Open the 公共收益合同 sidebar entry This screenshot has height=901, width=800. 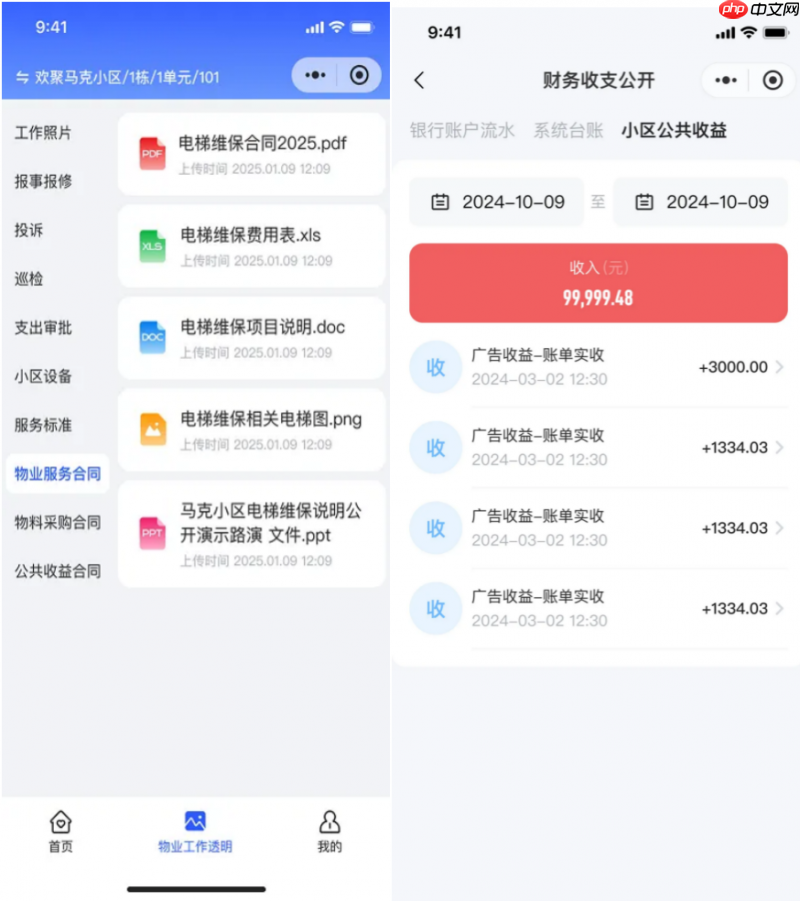pos(57,571)
